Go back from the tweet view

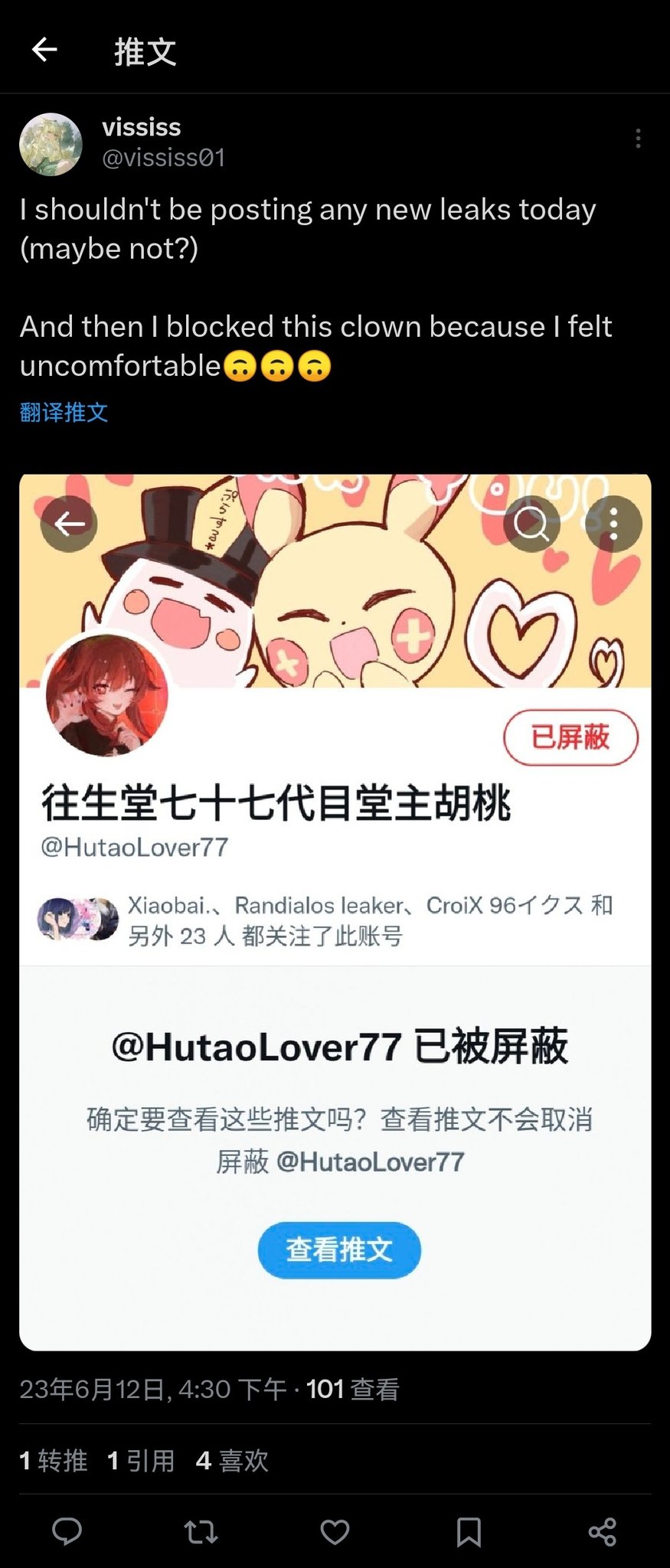click(x=45, y=50)
